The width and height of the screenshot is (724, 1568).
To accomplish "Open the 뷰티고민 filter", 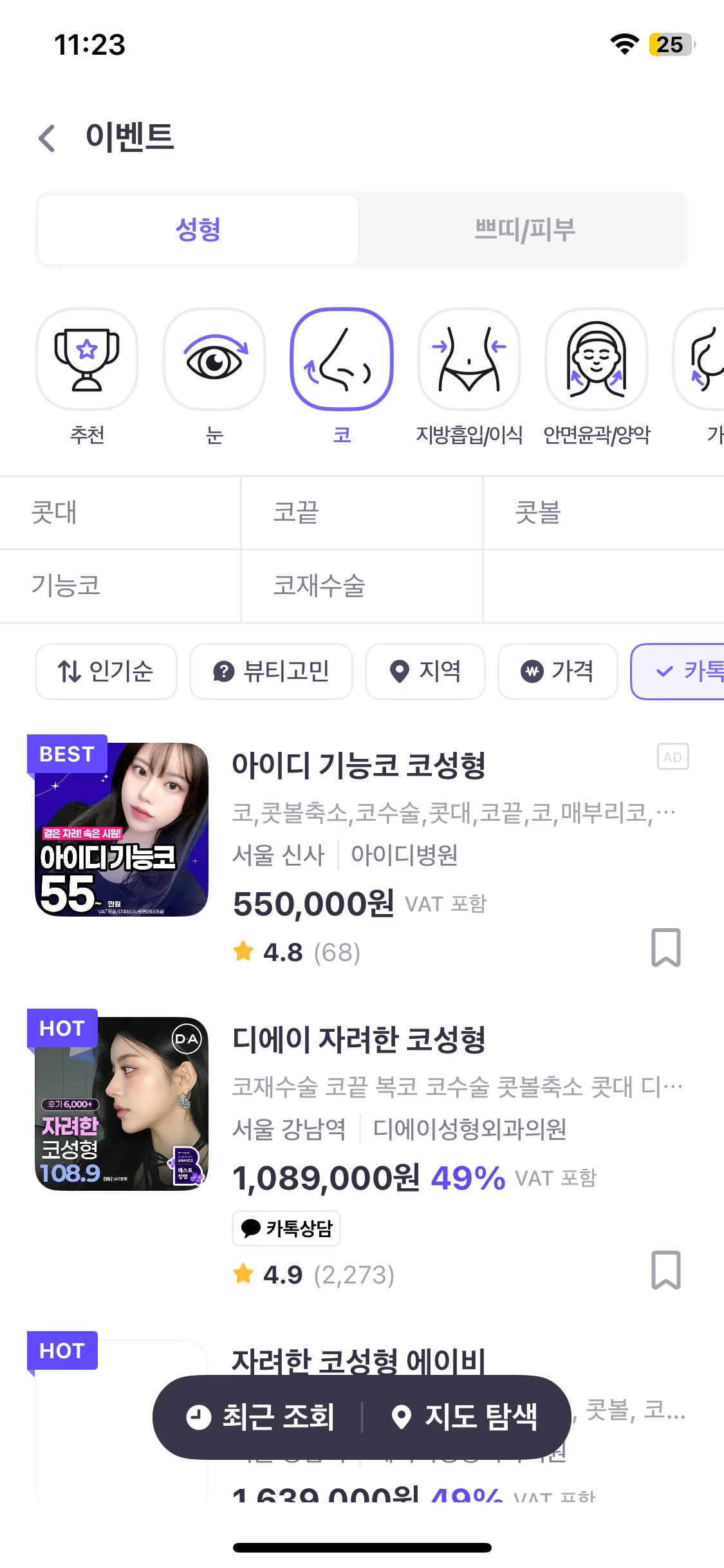I will (x=271, y=671).
